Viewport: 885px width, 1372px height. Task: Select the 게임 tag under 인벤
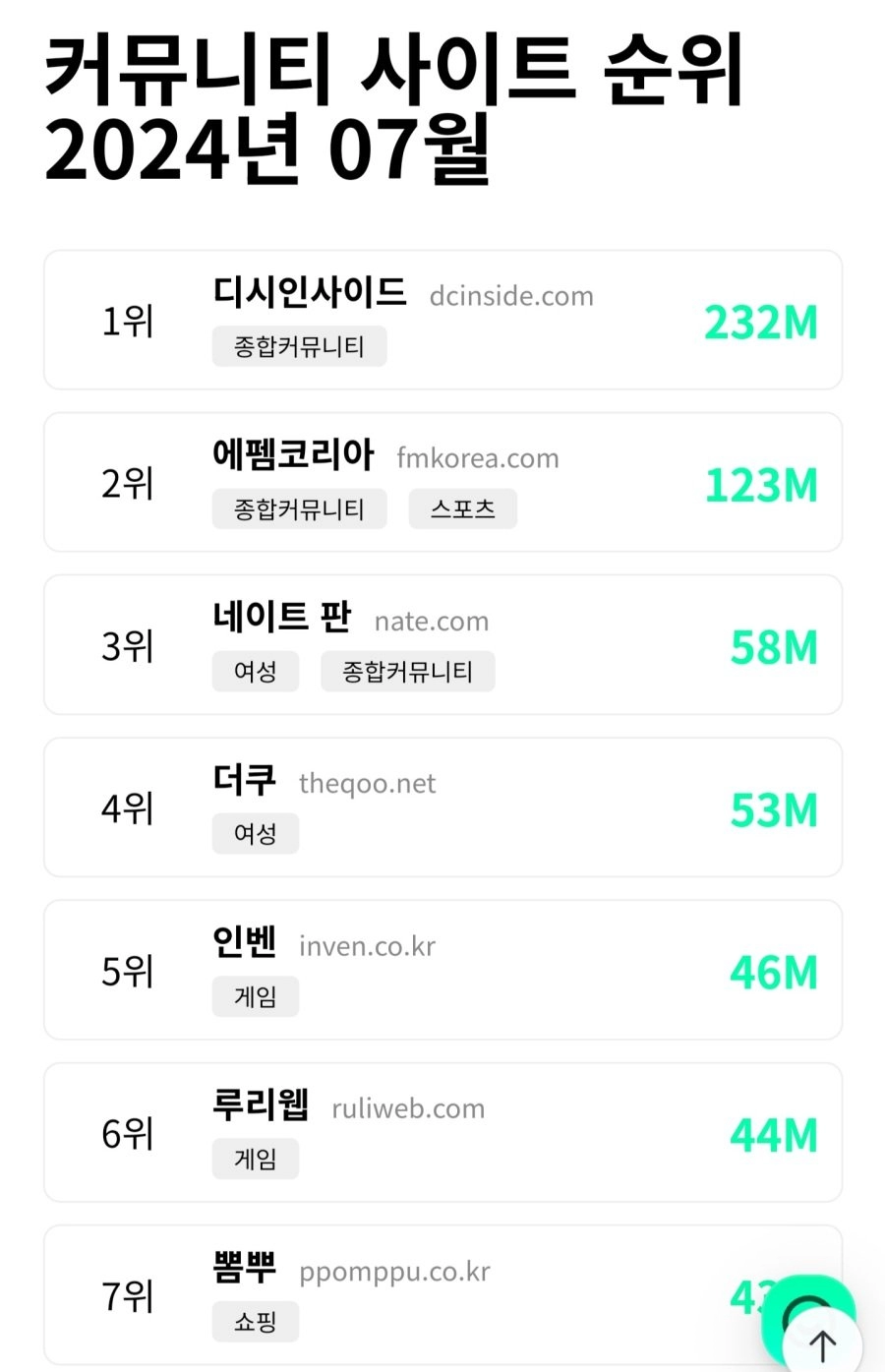click(255, 996)
